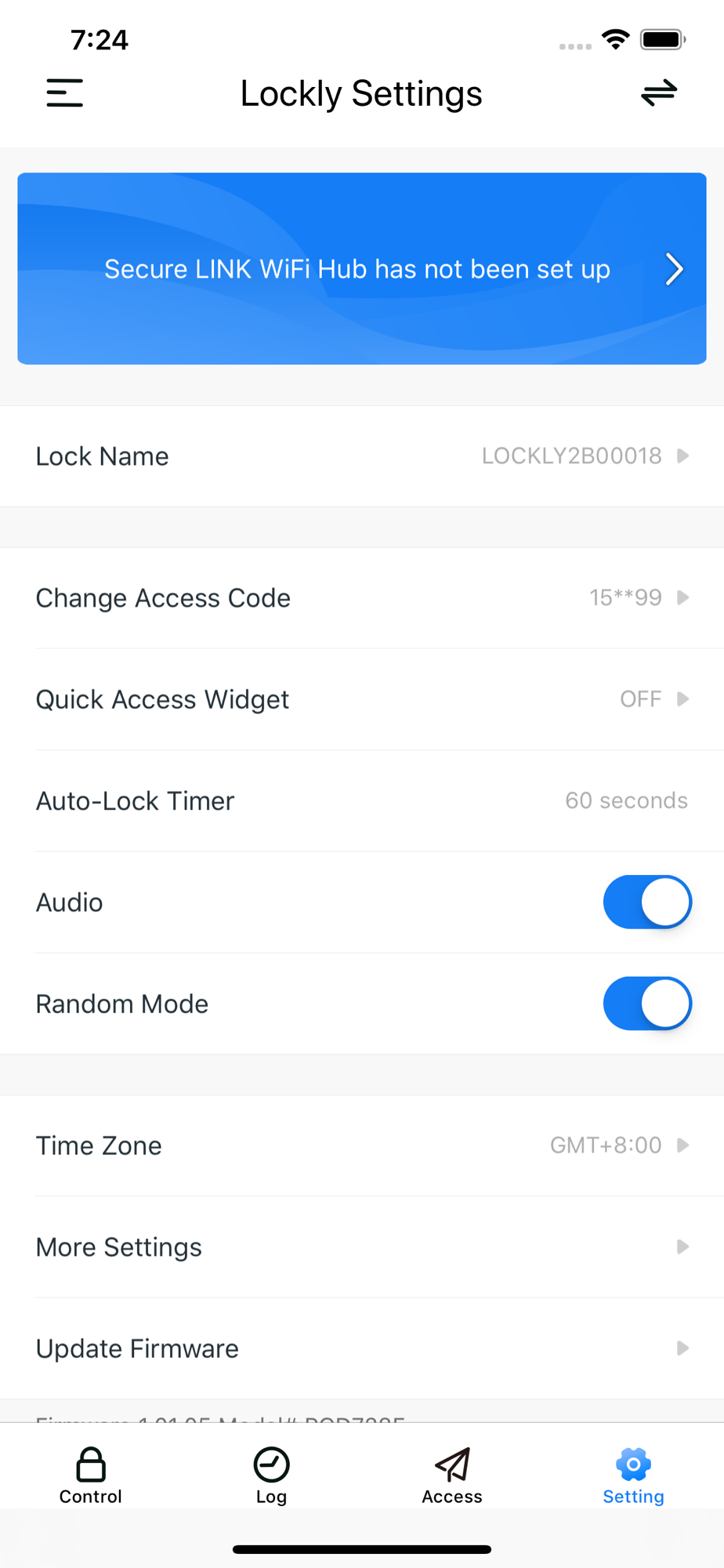Image resolution: width=724 pixels, height=1568 pixels.
Task: Edit the Lock Name row
Action: point(362,456)
